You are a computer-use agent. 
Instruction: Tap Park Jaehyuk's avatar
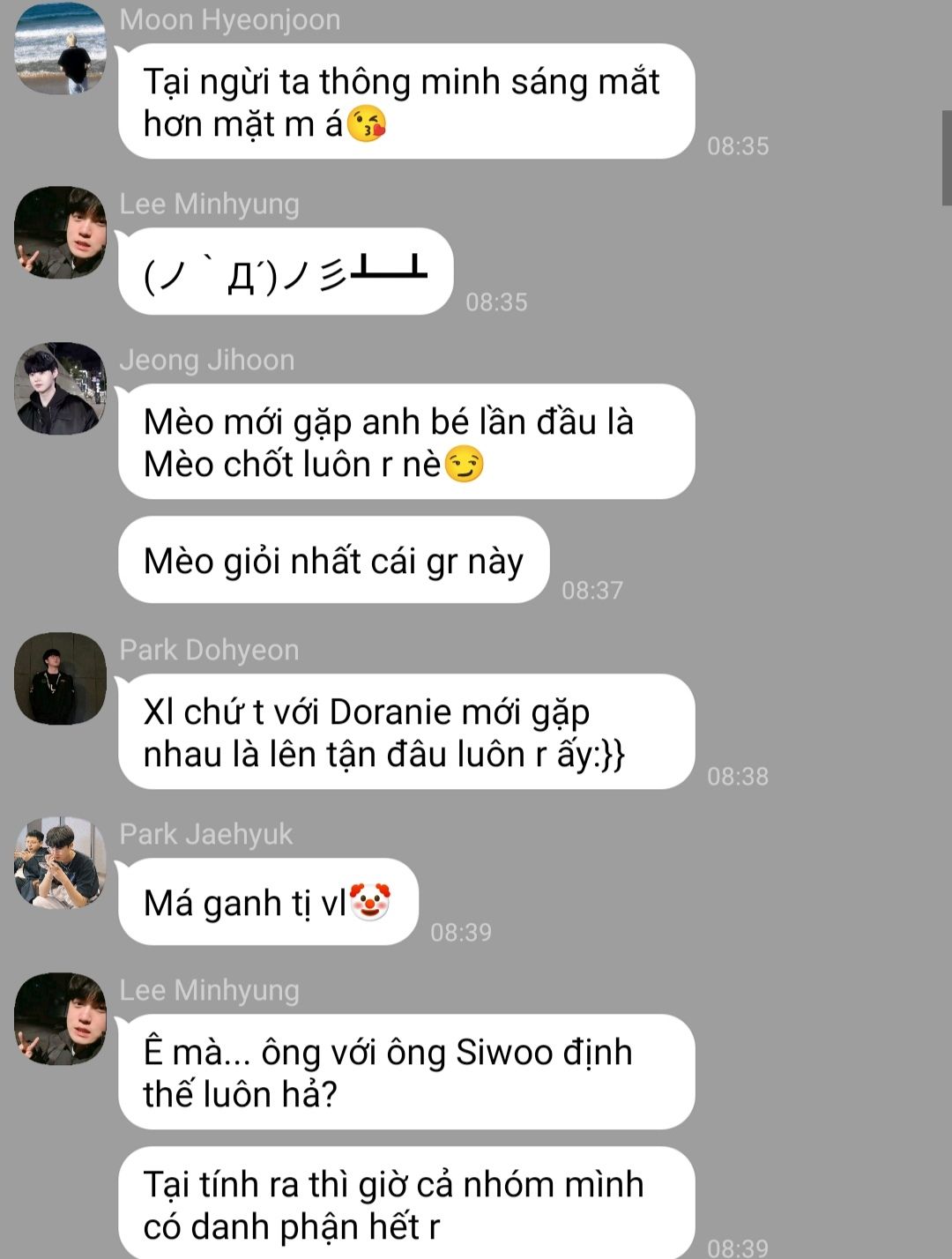pos(60,862)
